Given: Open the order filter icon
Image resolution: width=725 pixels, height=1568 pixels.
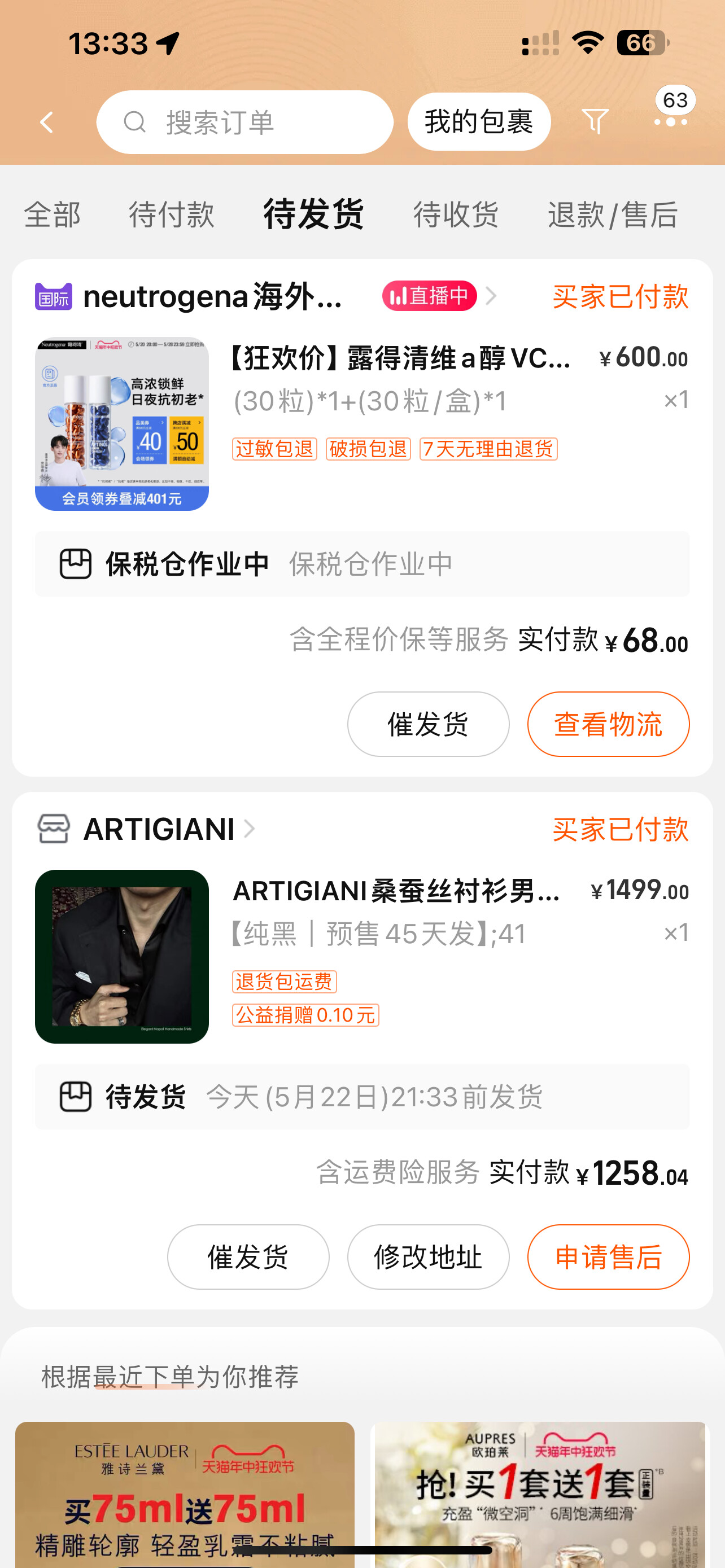Looking at the screenshot, I should pos(595,121).
